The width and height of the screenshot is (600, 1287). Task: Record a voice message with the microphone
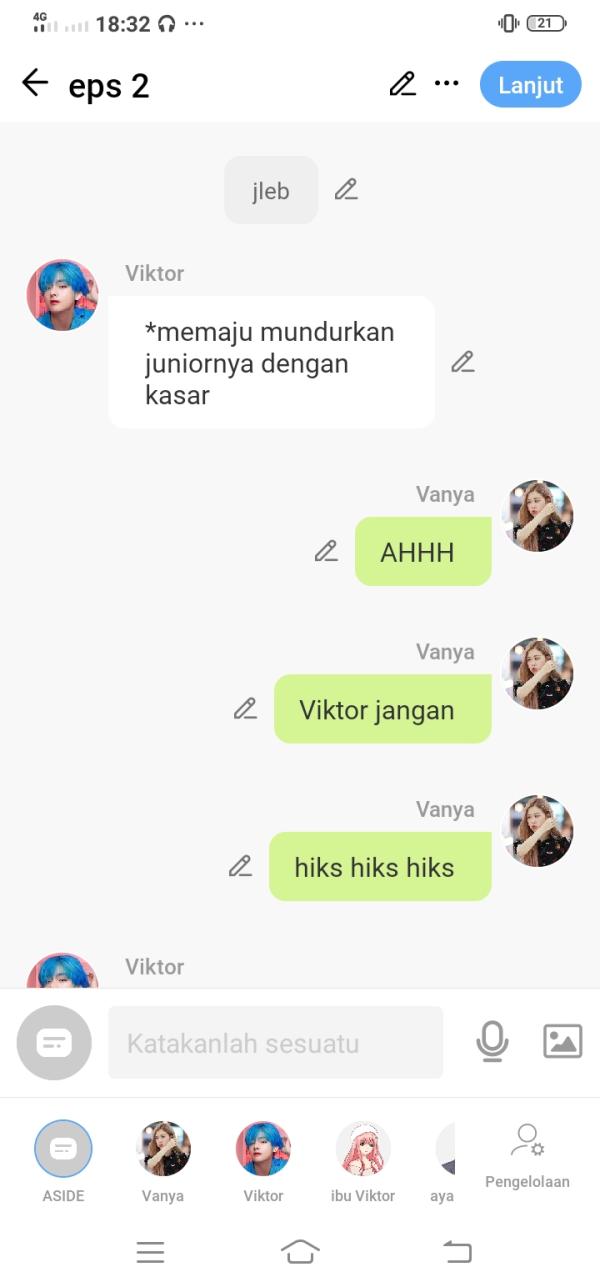point(491,1042)
